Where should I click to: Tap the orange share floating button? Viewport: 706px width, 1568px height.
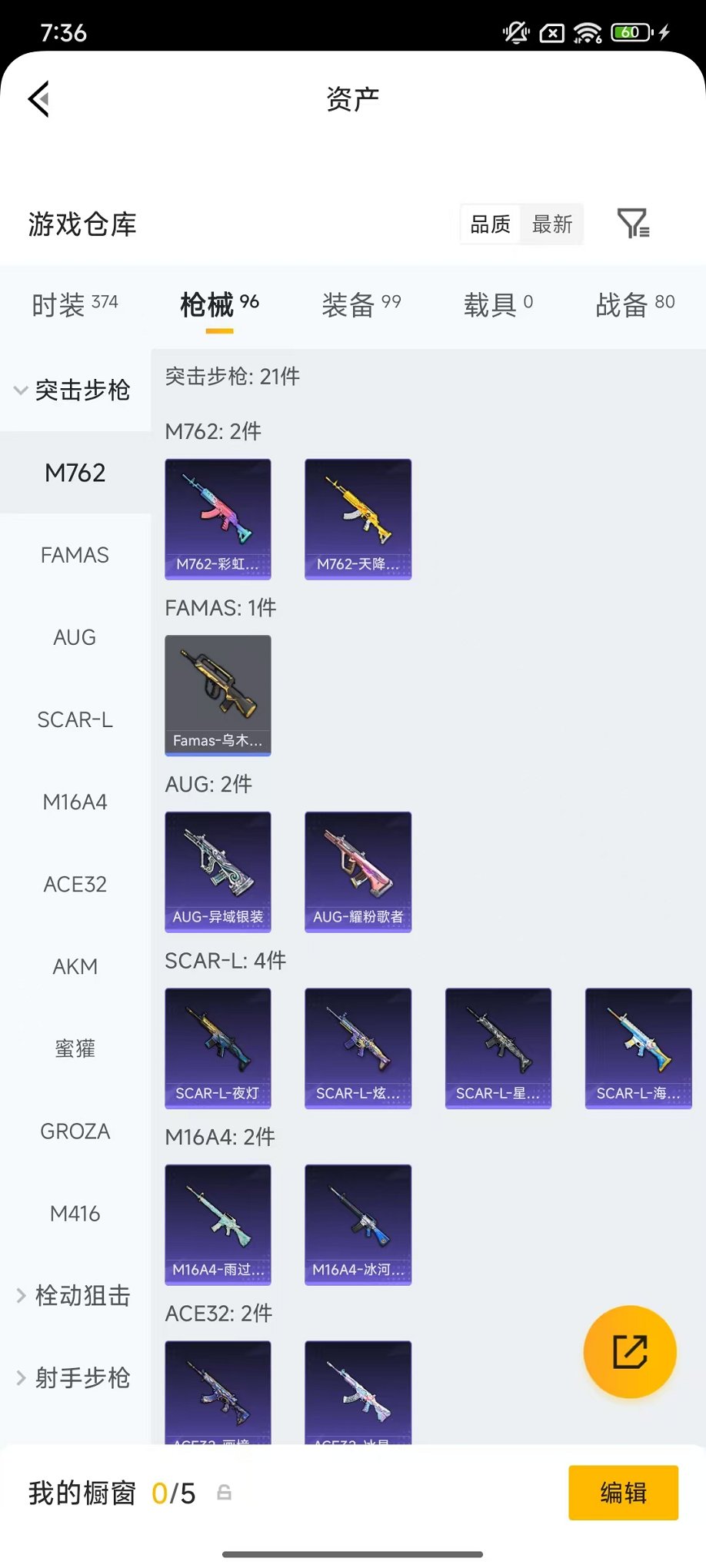(x=629, y=1352)
